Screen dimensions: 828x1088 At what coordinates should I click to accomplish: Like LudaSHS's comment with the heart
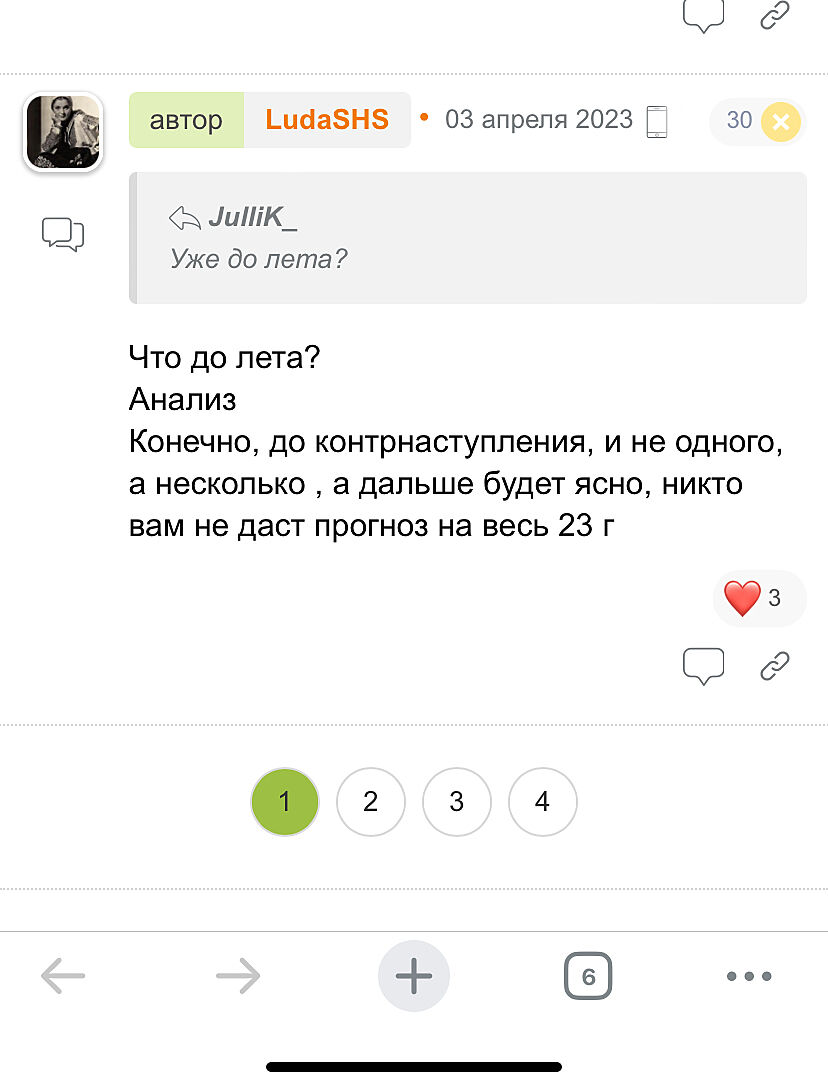(742, 598)
